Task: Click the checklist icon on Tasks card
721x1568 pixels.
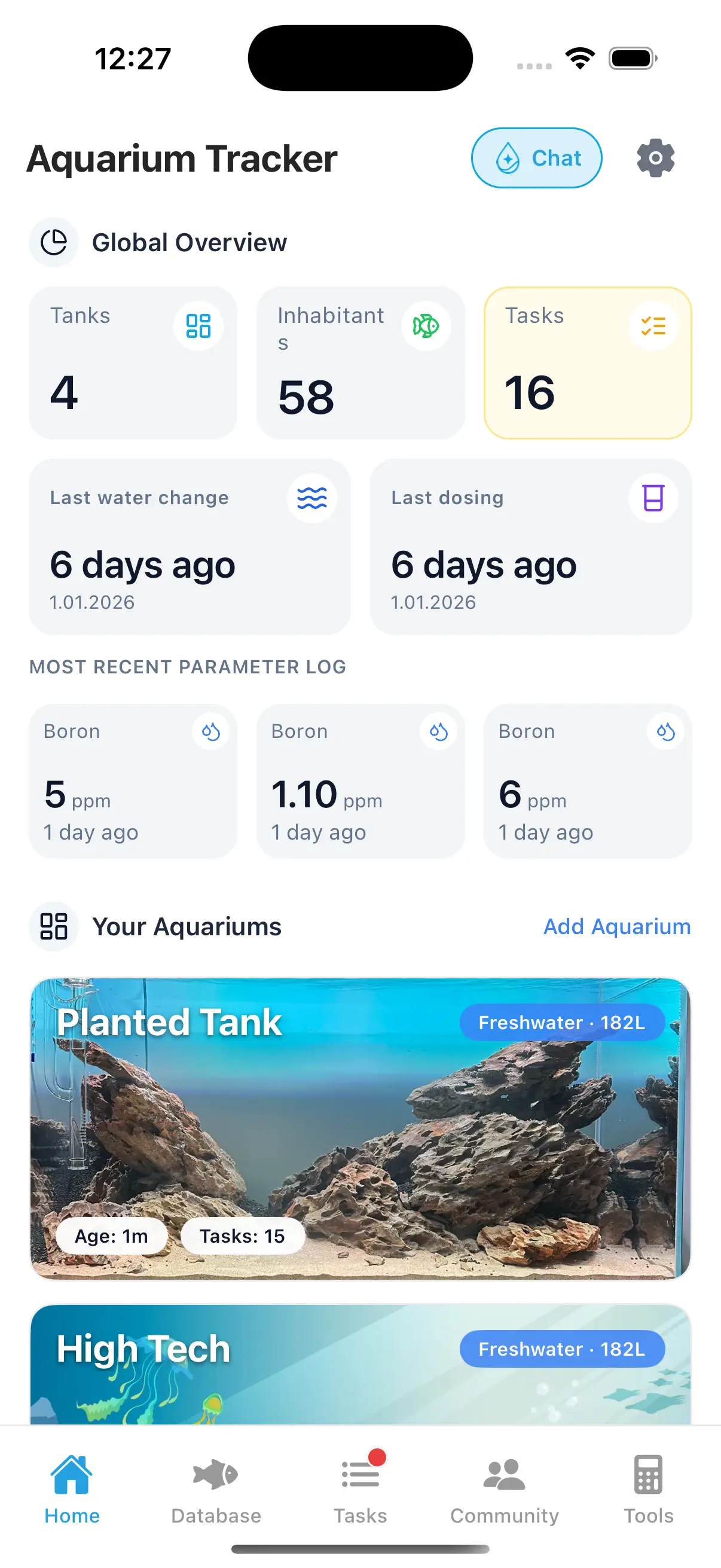Action: click(x=652, y=327)
